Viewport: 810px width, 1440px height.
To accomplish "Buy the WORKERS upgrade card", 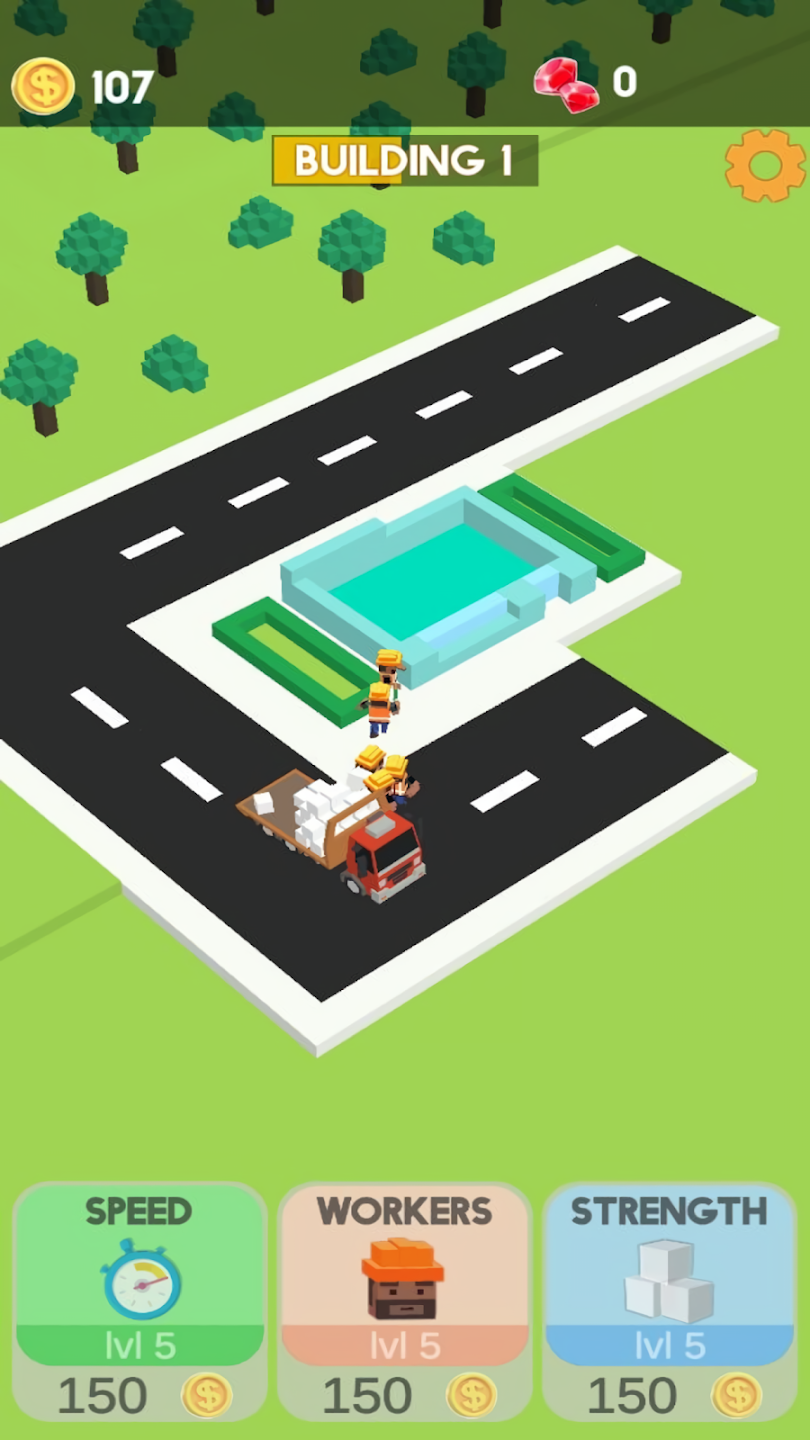I will pyautogui.click(x=405, y=1300).
